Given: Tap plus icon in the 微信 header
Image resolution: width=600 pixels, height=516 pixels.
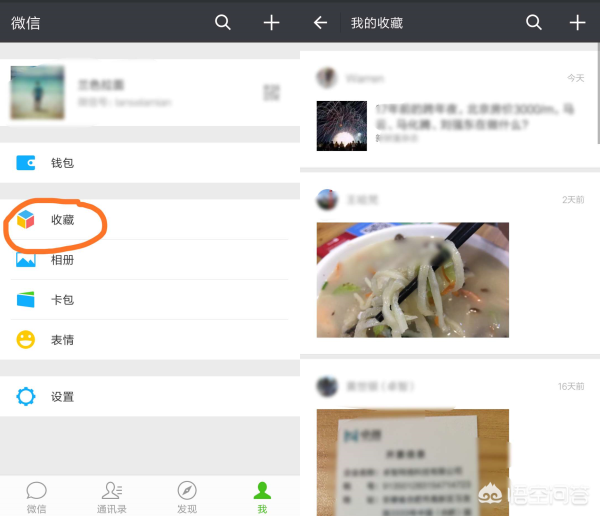Looking at the screenshot, I should click(x=271, y=22).
